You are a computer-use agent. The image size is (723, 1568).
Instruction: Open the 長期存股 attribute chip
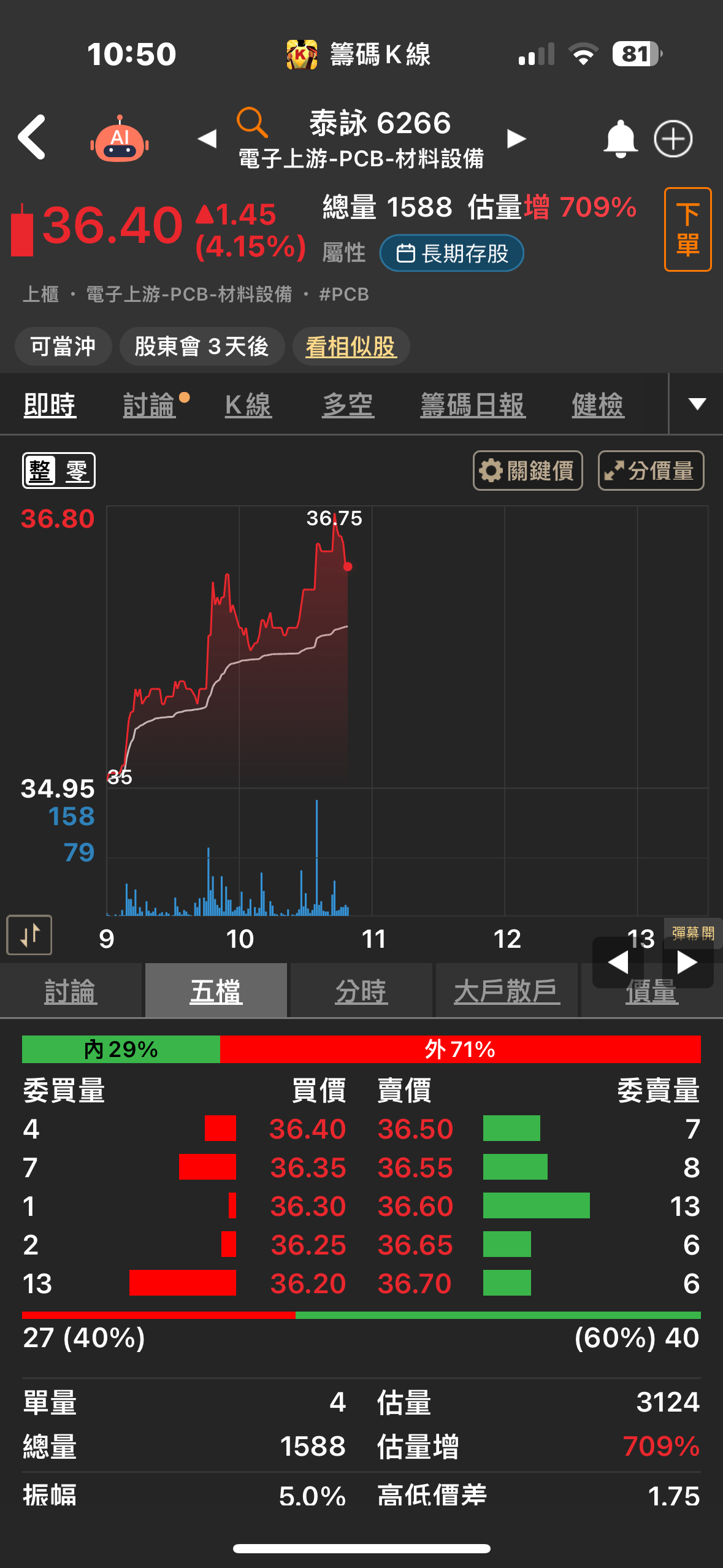[x=452, y=253]
